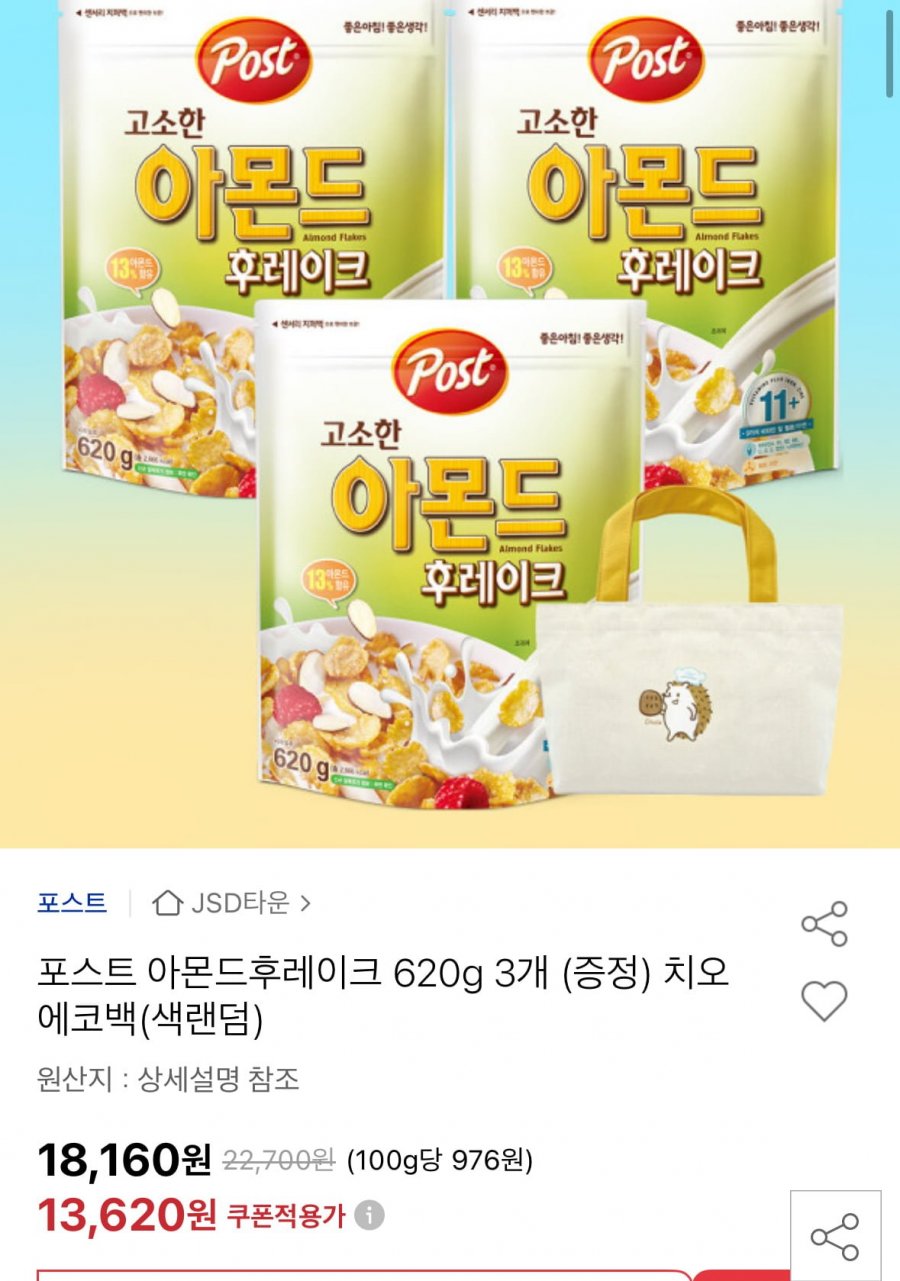Tap the floating boxed share button
This screenshot has height=1281, width=900.
(x=835, y=1236)
